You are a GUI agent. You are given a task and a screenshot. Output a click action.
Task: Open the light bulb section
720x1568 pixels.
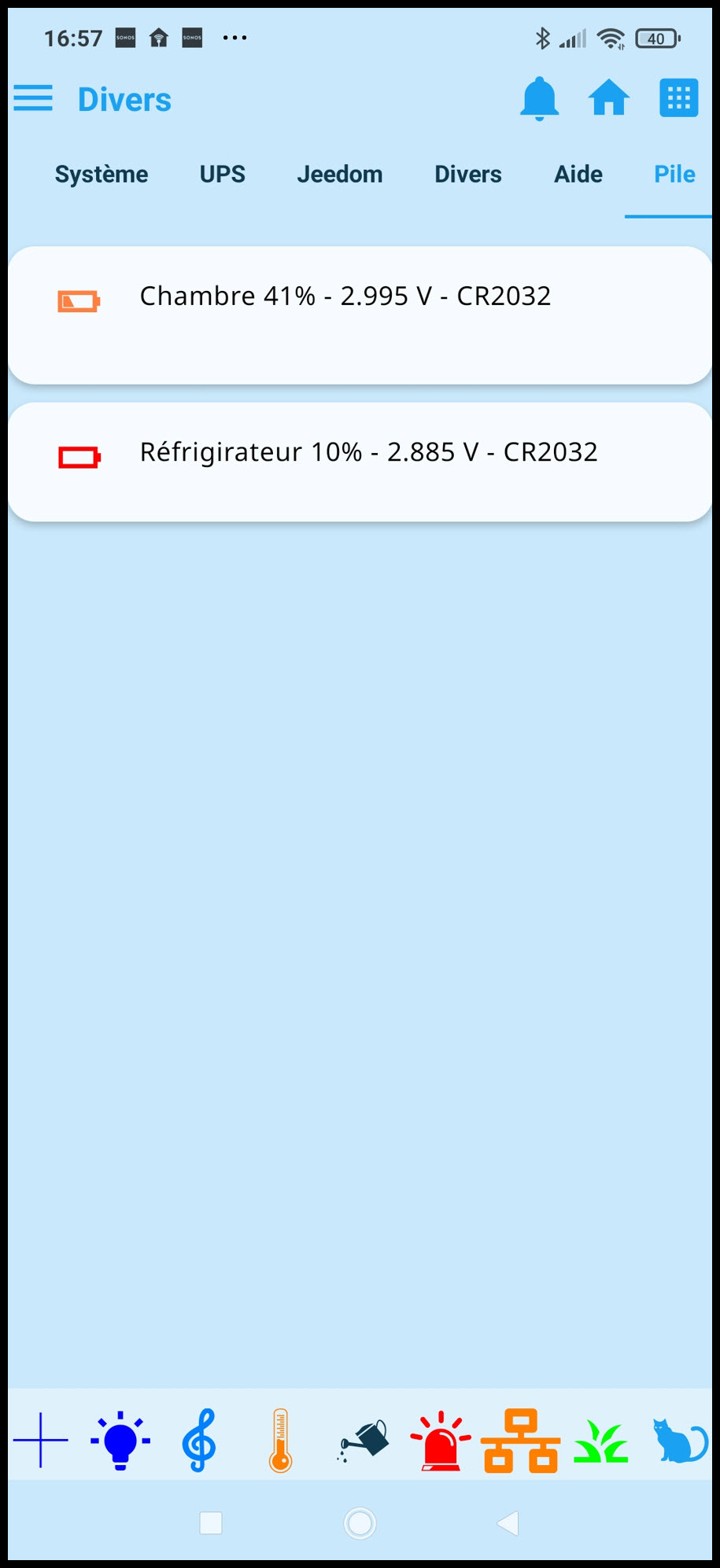pyautogui.click(x=120, y=1441)
